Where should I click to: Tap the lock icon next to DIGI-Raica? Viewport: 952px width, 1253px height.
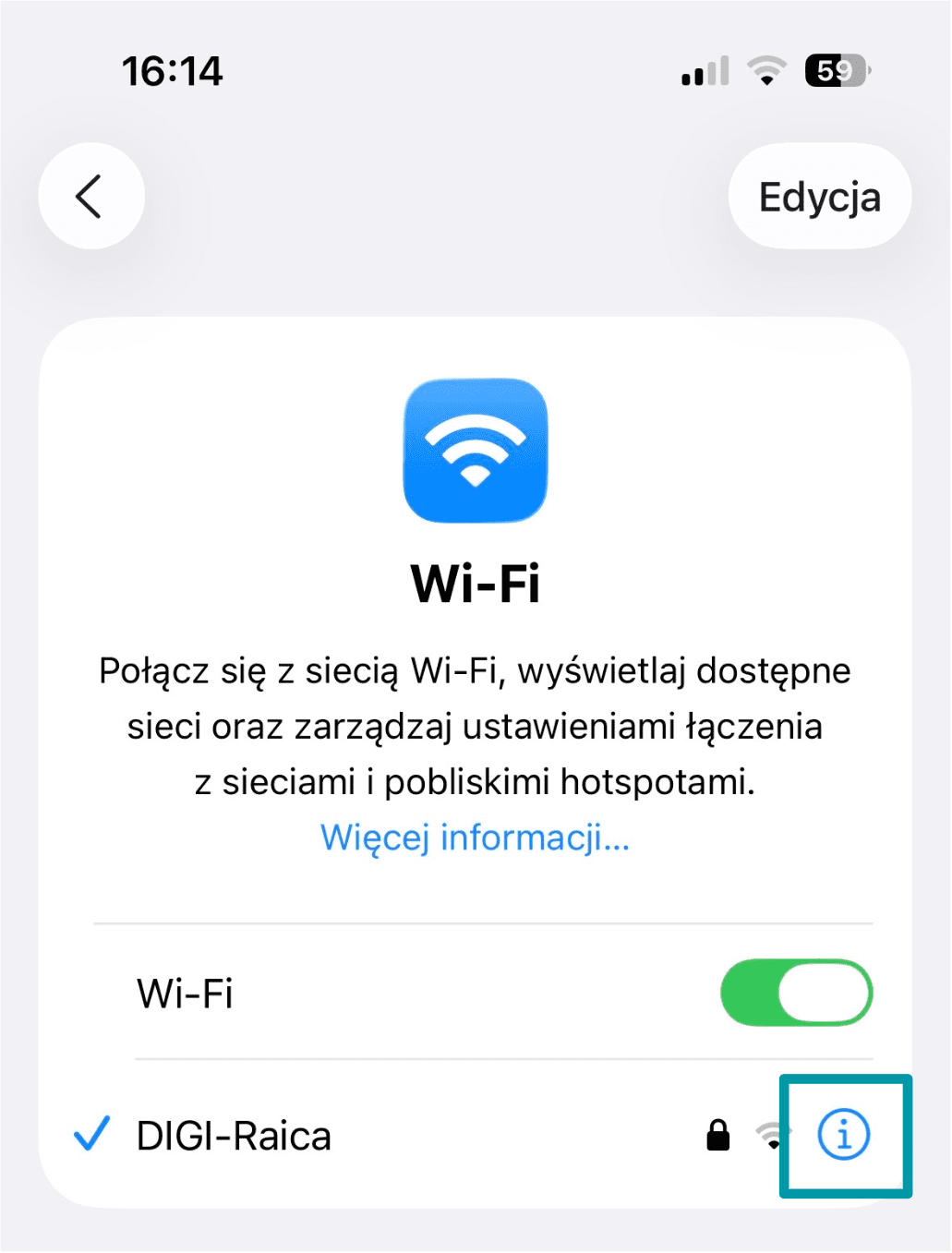click(x=717, y=1137)
